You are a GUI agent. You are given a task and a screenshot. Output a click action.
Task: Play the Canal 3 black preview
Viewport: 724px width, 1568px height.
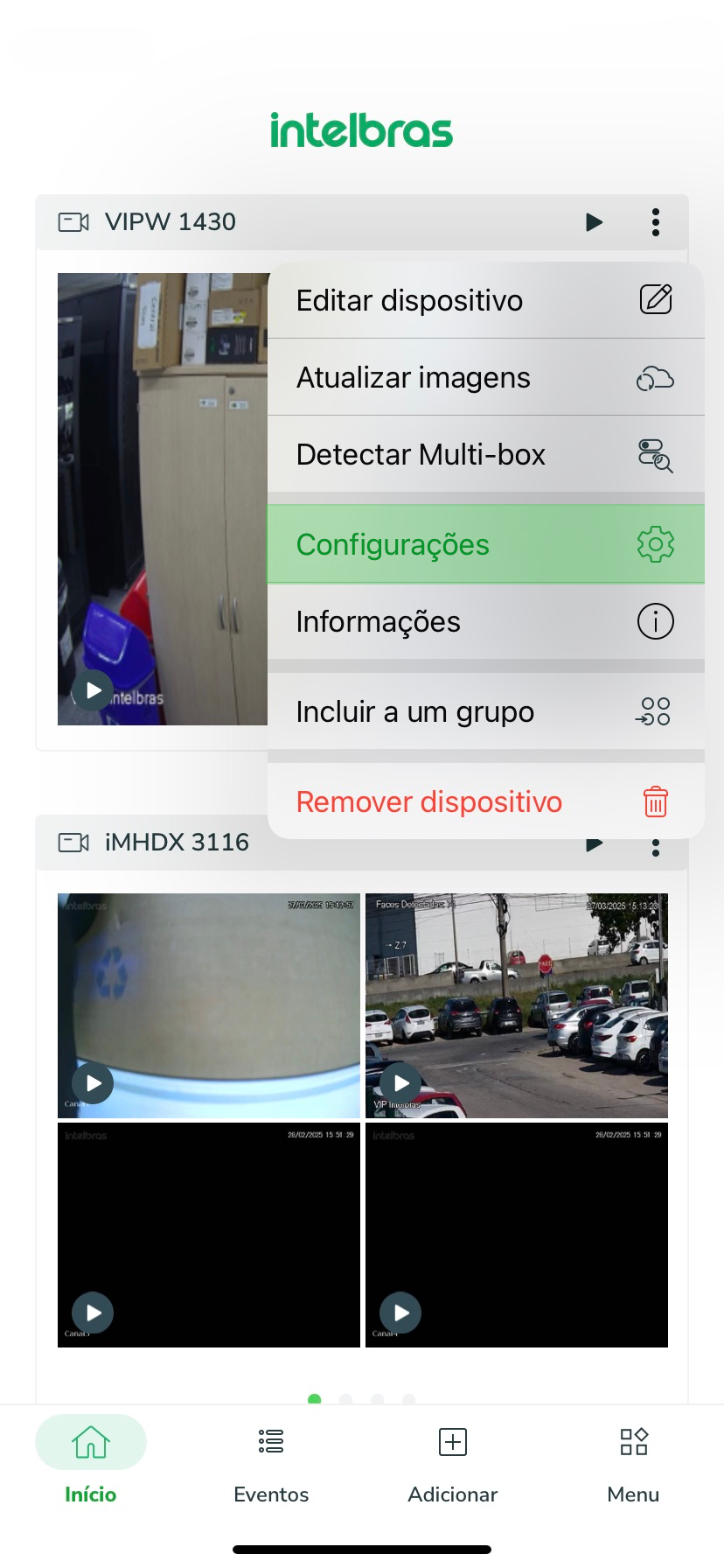point(94,1312)
